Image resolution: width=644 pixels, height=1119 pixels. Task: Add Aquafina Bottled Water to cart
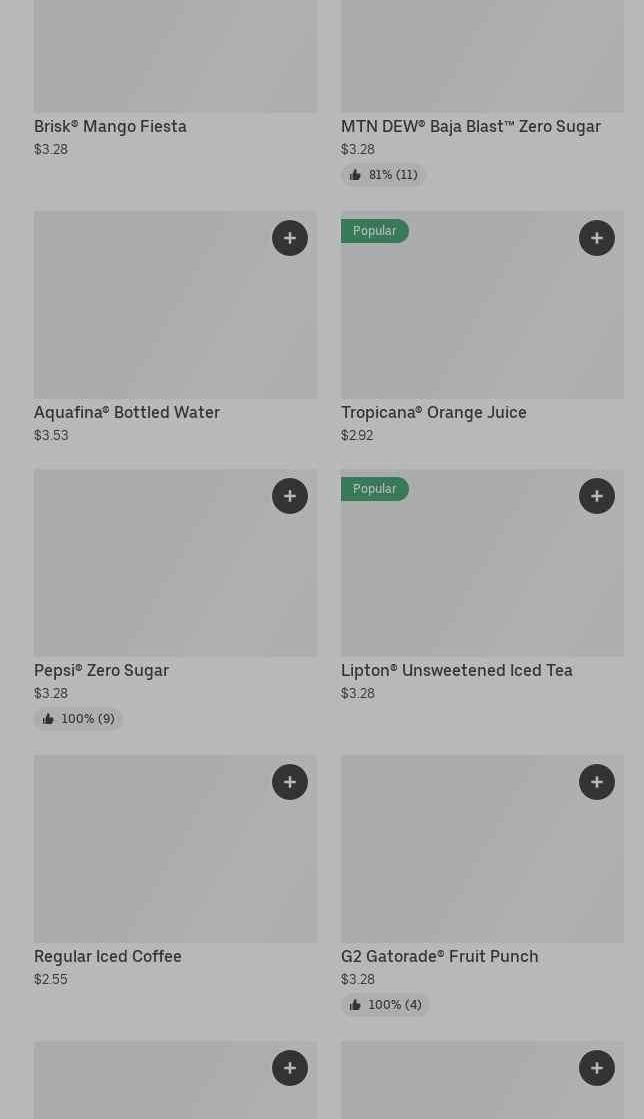point(290,238)
